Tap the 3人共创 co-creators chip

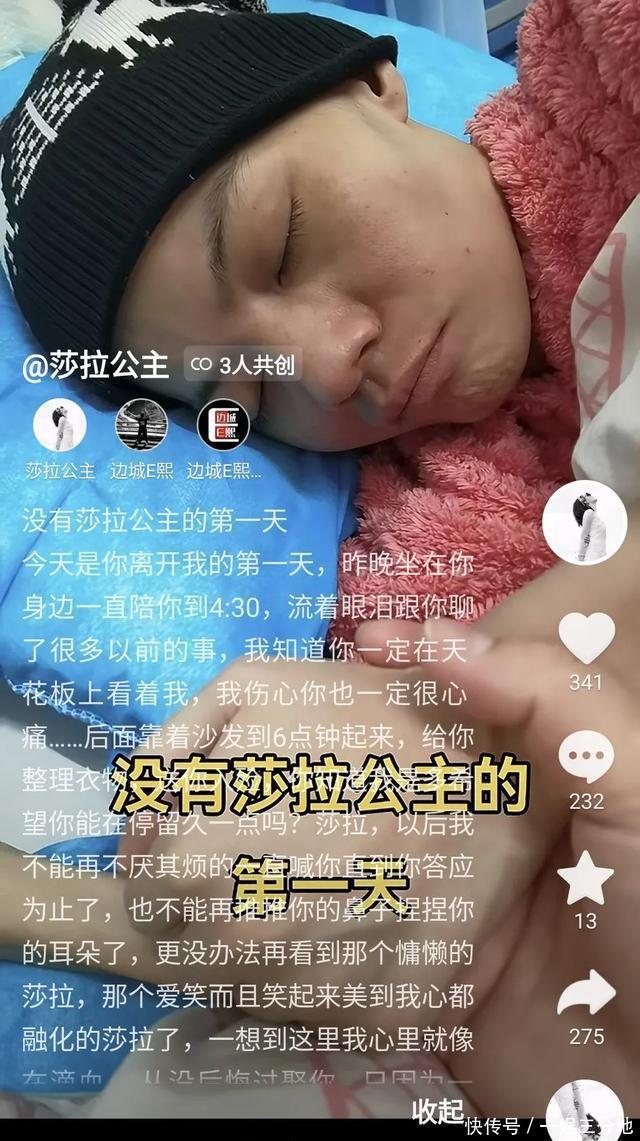(x=243, y=365)
